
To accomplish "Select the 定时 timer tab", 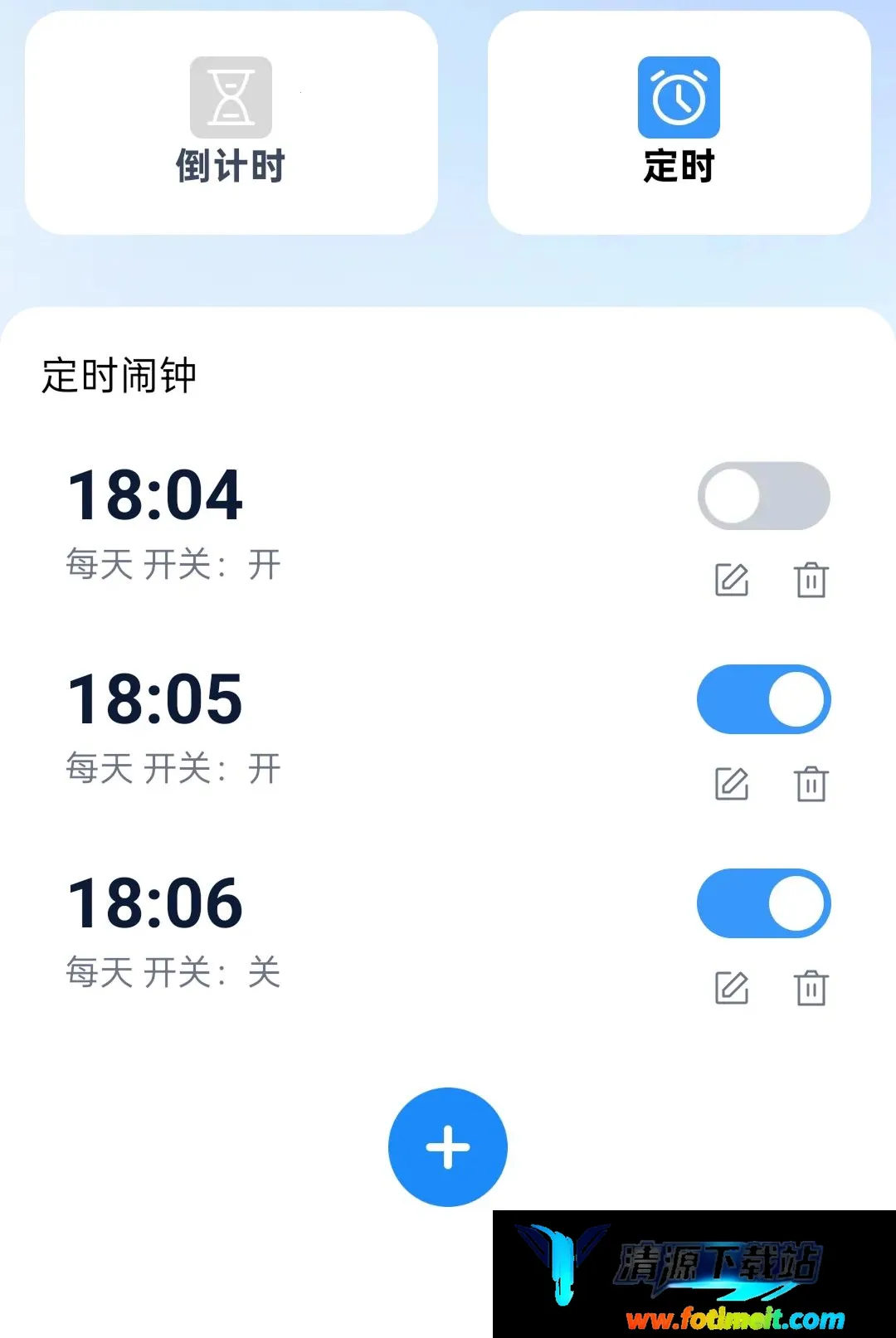I will click(x=679, y=123).
